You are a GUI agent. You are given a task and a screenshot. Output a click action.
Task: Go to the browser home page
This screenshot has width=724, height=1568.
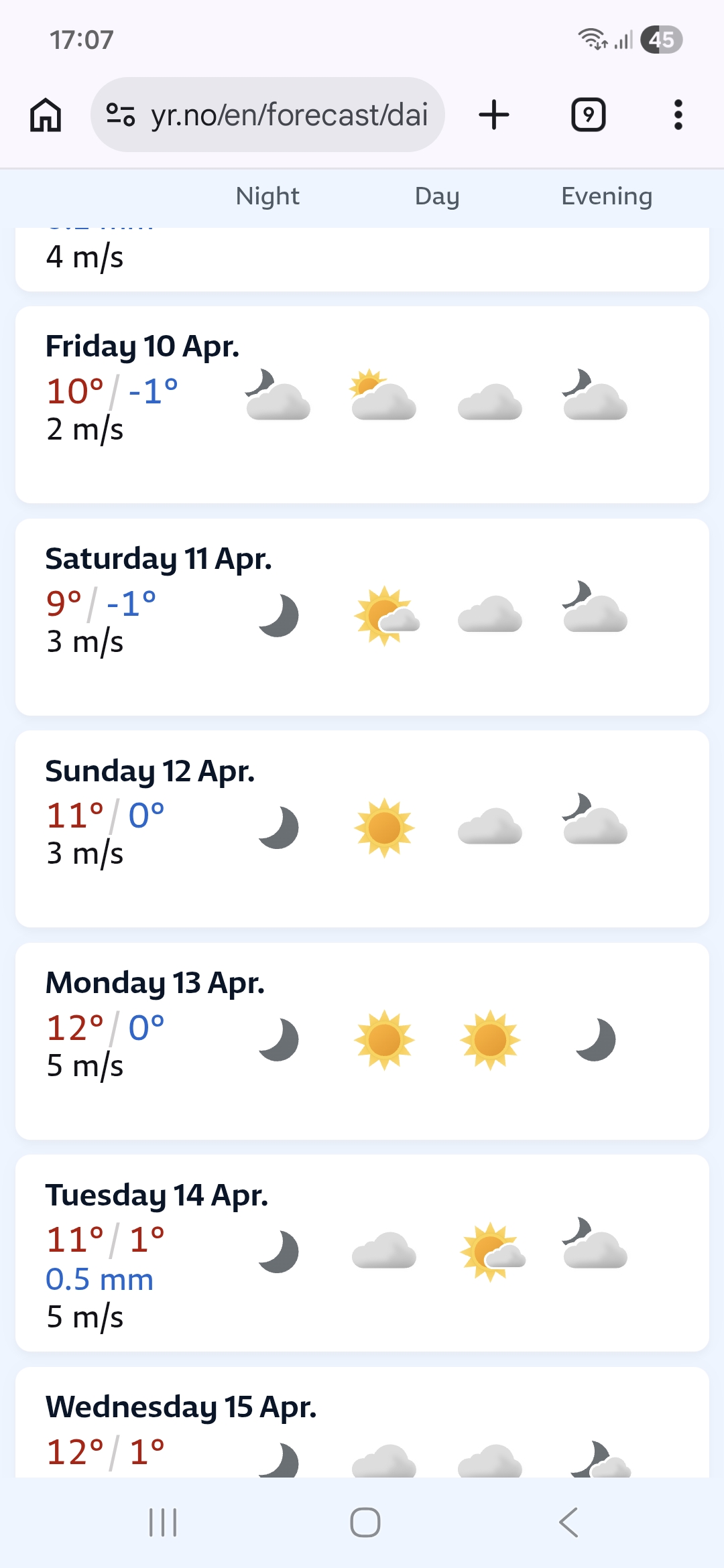pos(46,115)
